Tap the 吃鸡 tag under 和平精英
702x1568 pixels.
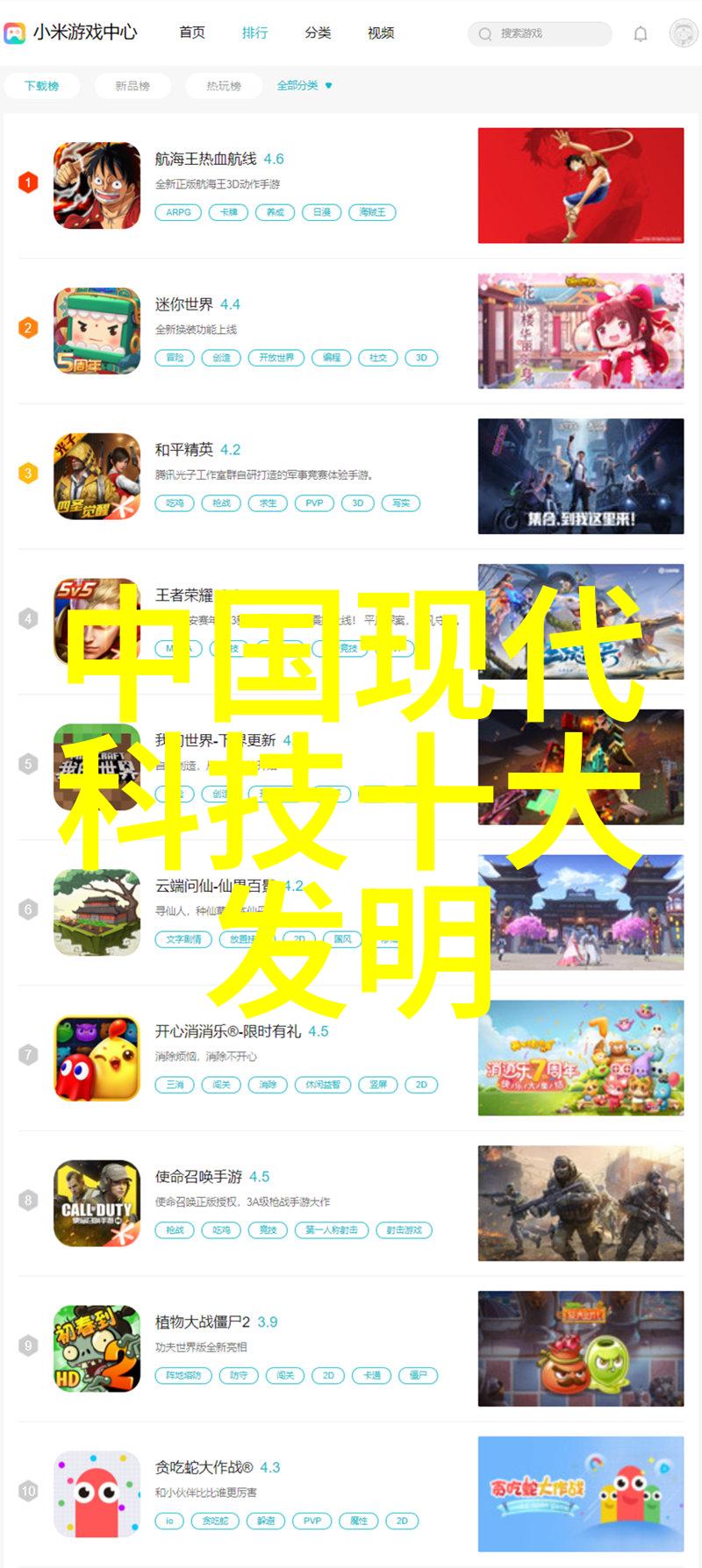(175, 503)
